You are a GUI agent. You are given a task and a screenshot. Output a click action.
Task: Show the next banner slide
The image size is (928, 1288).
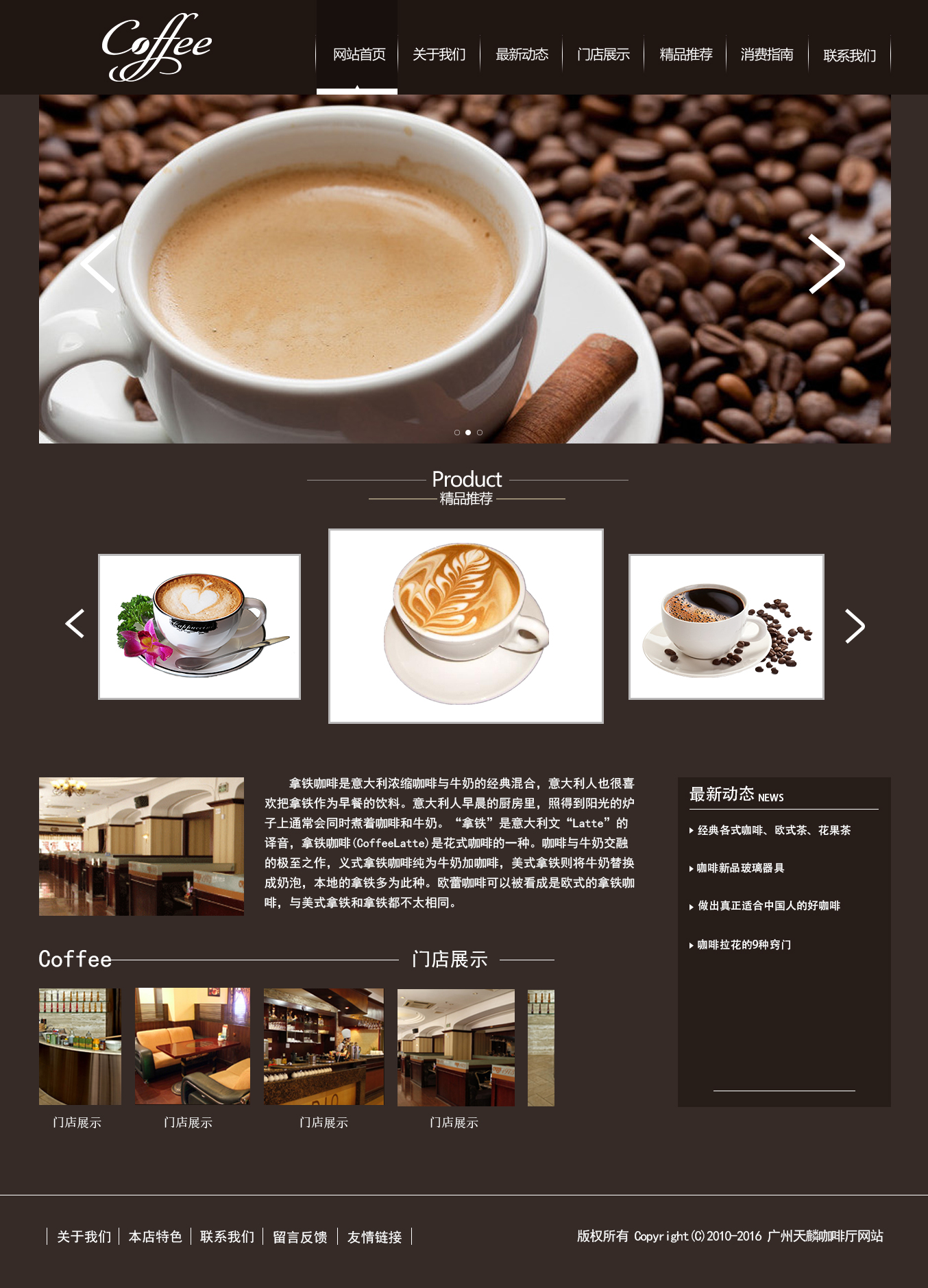click(827, 264)
